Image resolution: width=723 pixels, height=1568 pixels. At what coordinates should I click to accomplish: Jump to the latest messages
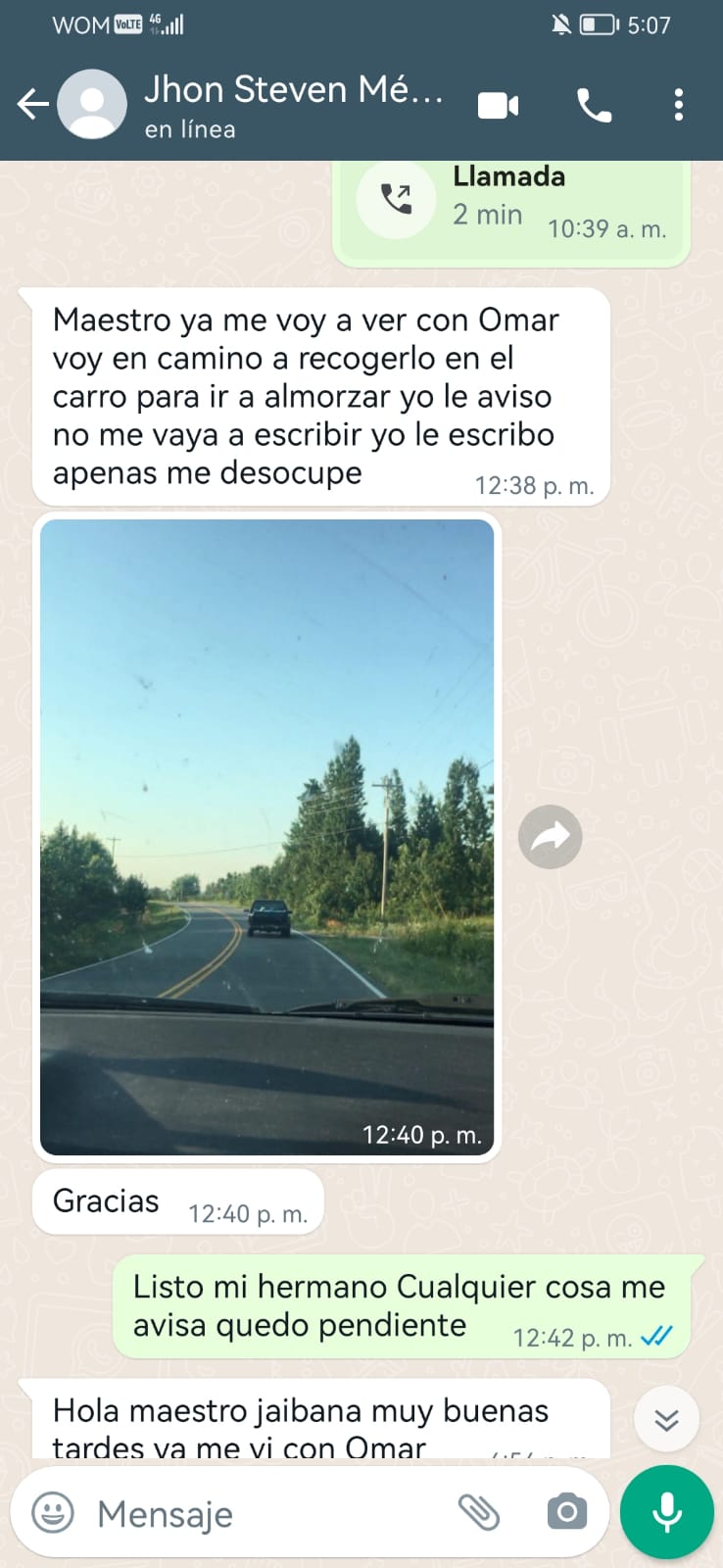(666, 1419)
